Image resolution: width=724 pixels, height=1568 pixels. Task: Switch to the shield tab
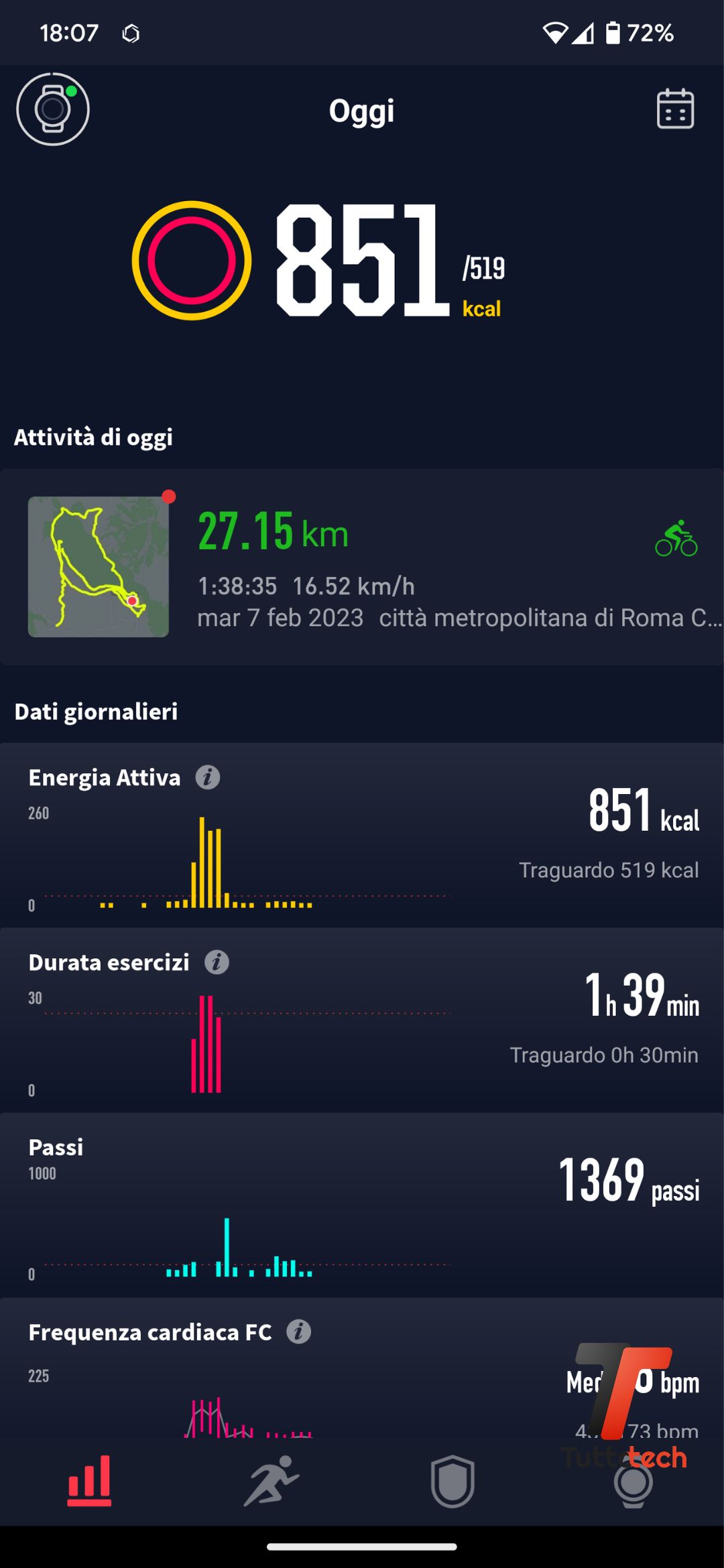point(452,1481)
